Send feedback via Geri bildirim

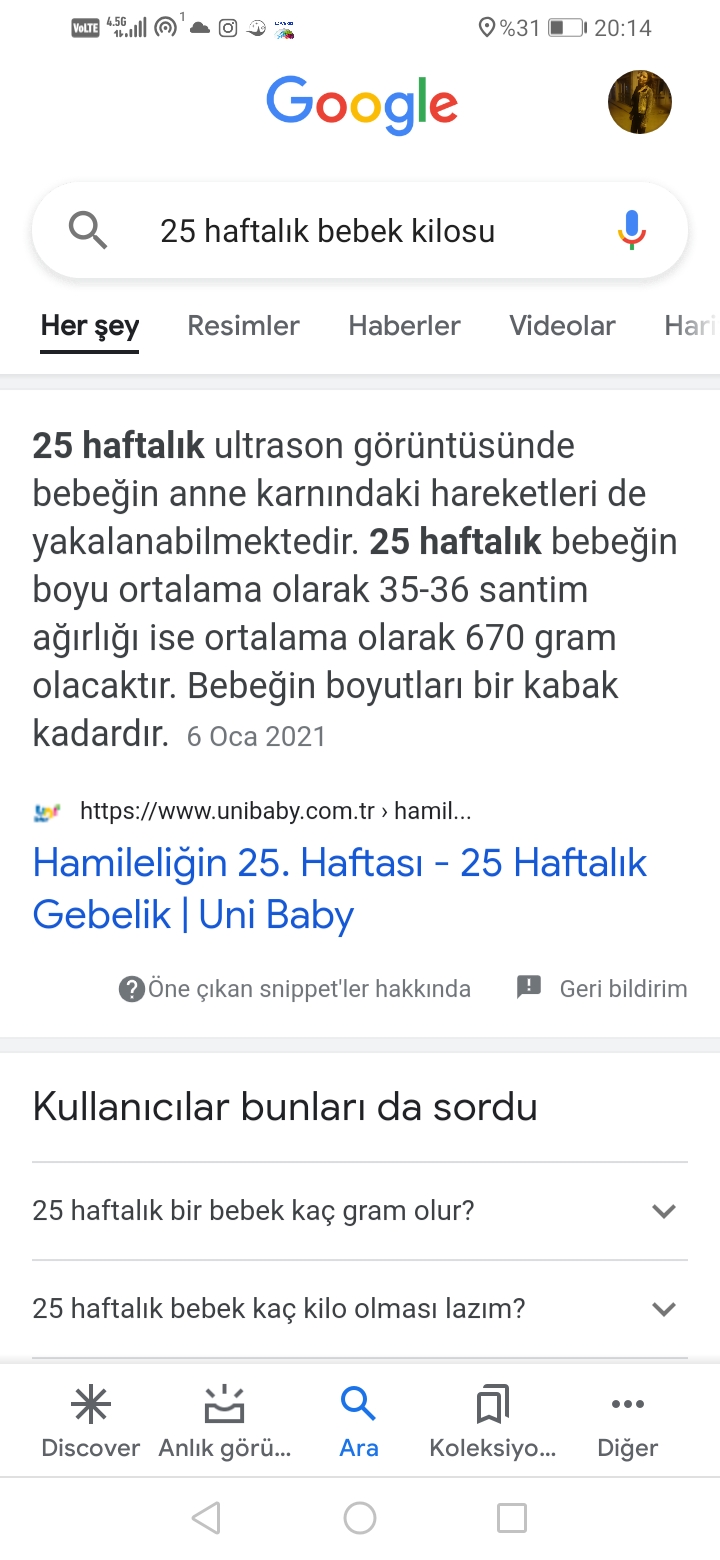tap(602, 989)
